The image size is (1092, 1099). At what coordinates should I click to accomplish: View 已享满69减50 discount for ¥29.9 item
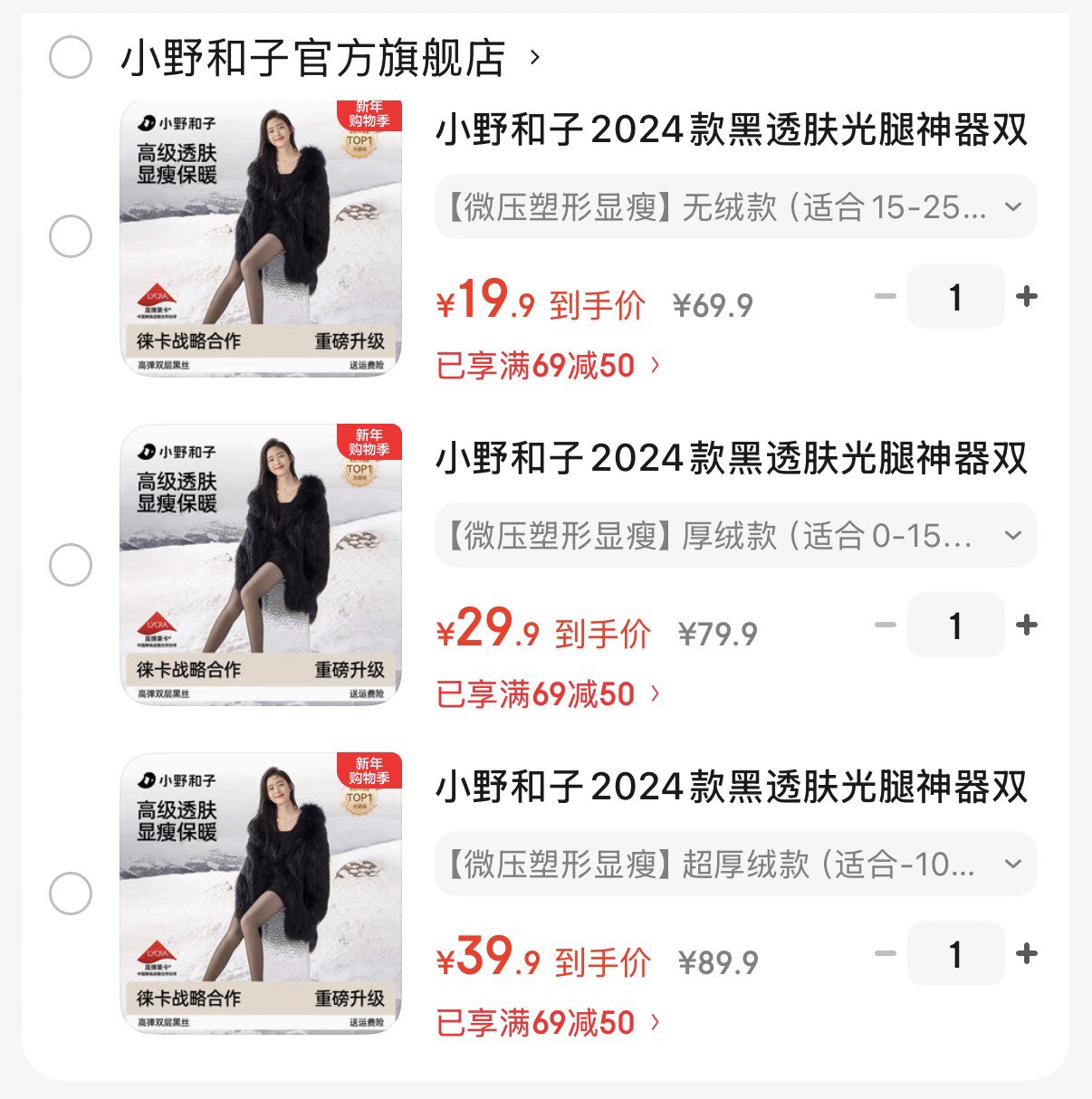[548, 694]
